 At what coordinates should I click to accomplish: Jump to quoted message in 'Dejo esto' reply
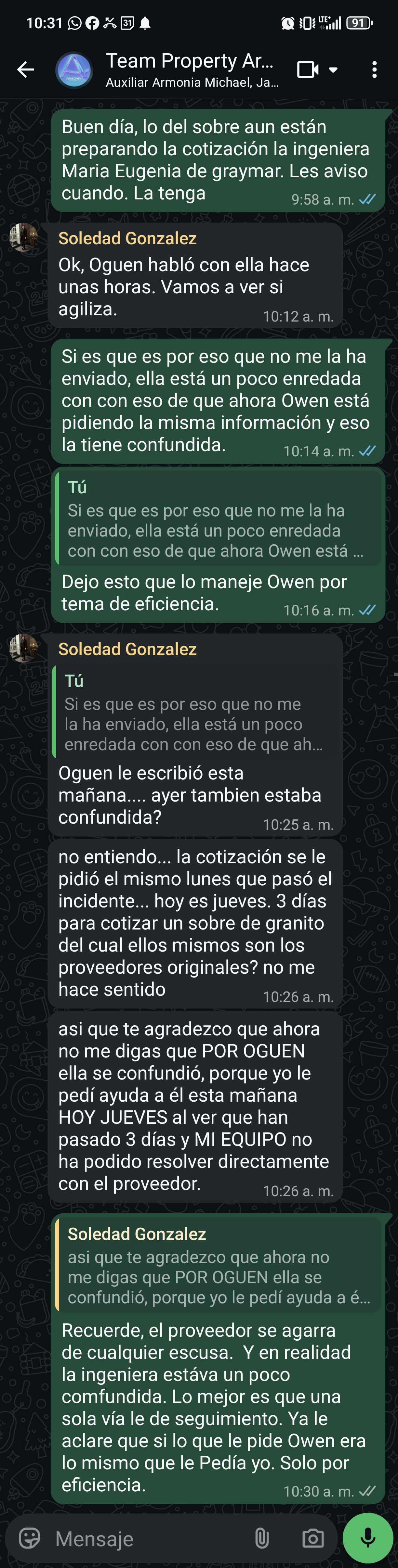point(218,519)
